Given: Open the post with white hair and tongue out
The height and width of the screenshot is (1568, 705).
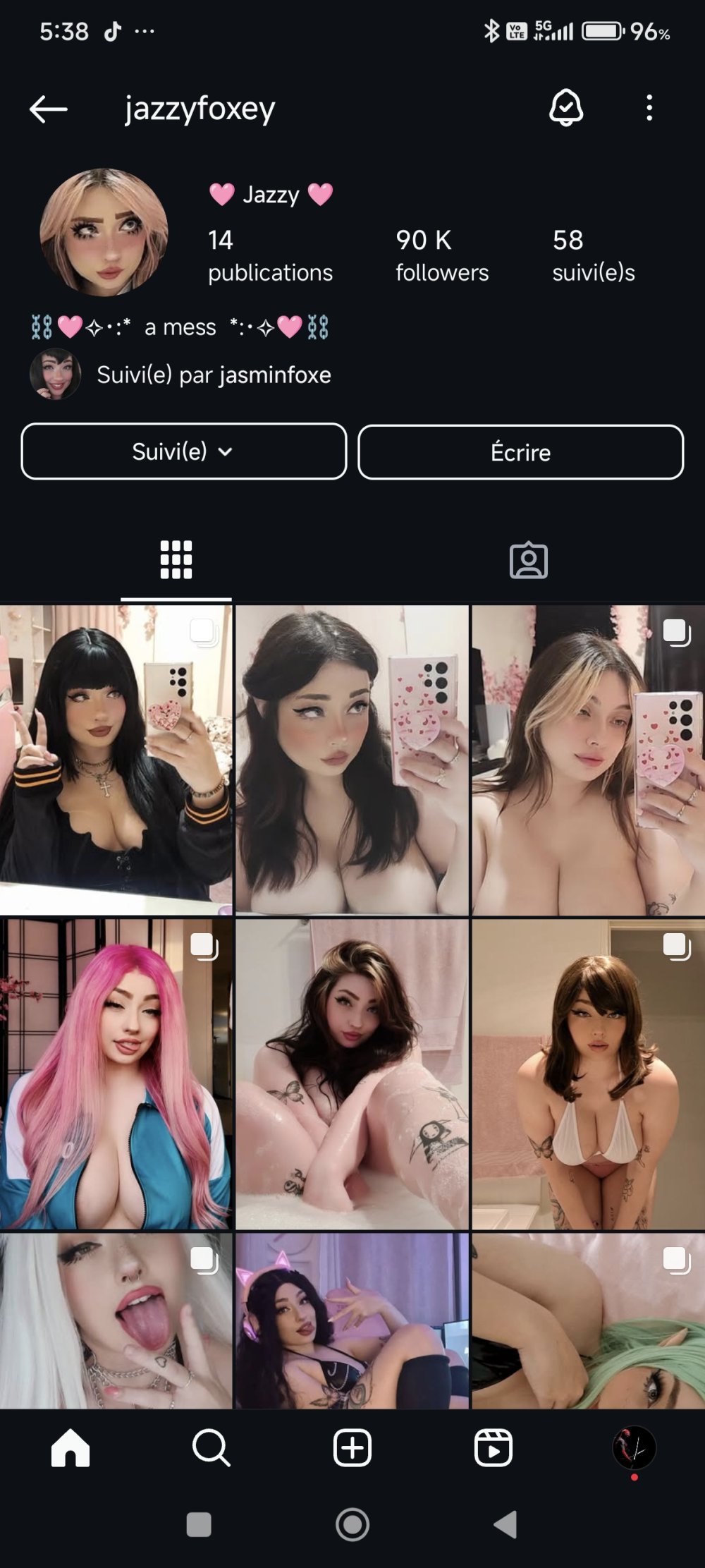Looking at the screenshot, I should 116,1320.
